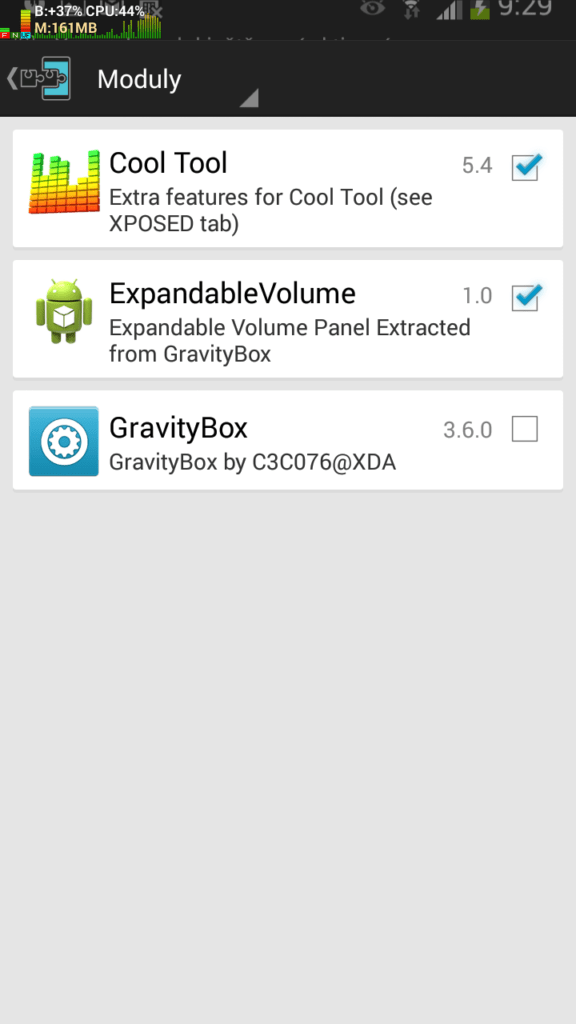Open the Moduly dropdown spinner

176,80
